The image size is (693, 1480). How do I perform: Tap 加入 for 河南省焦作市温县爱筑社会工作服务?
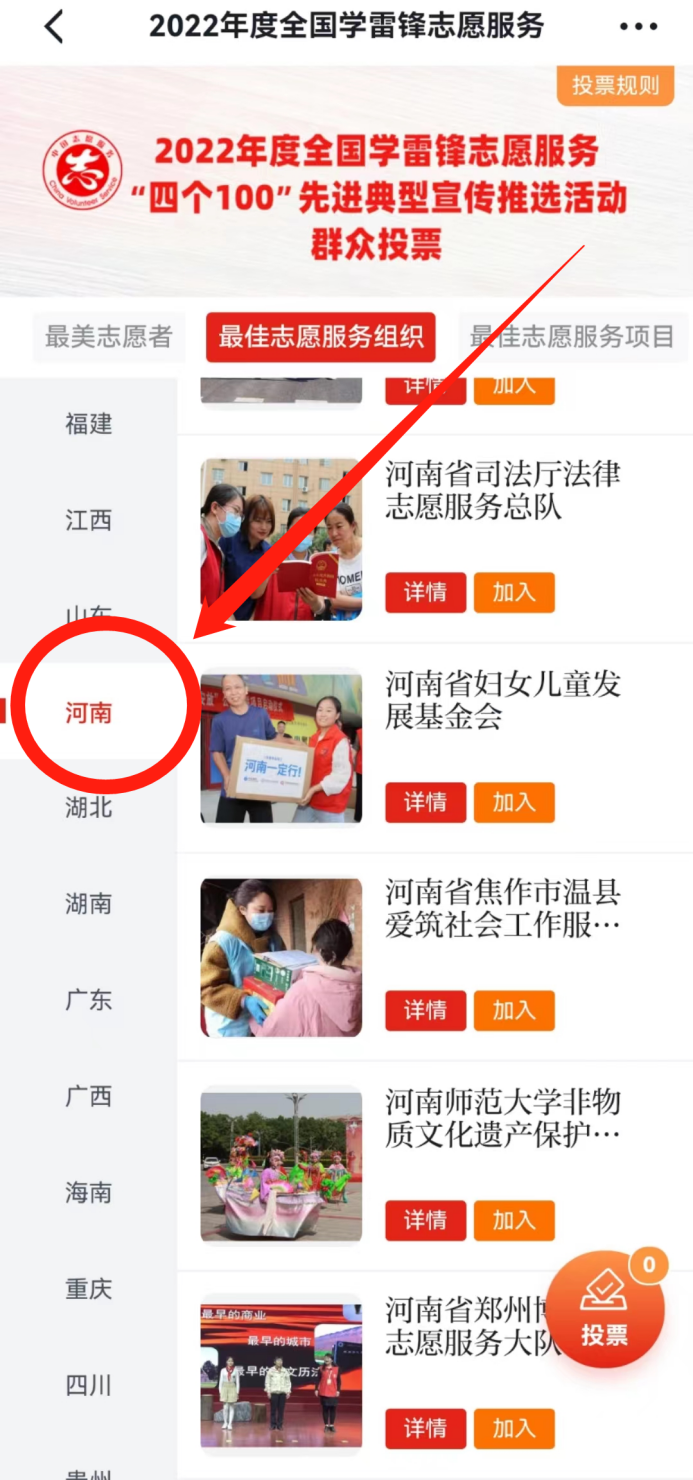[513, 1011]
